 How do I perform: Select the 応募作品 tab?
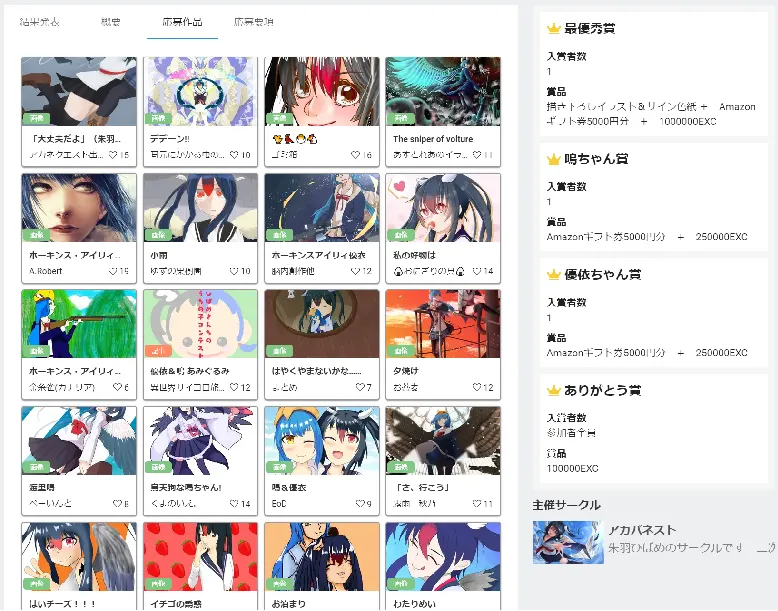pos(182,21)
